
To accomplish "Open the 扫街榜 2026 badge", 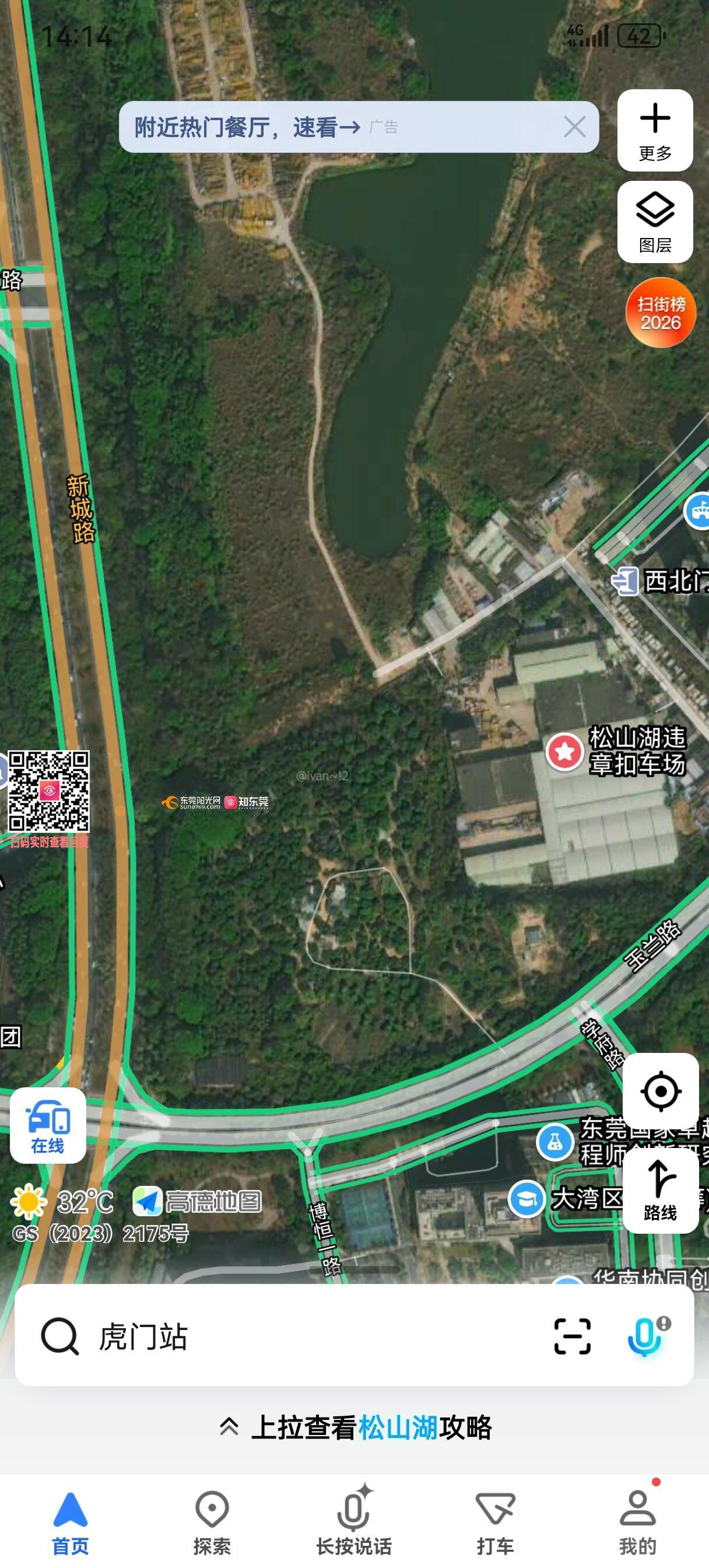I will [661, 312].
